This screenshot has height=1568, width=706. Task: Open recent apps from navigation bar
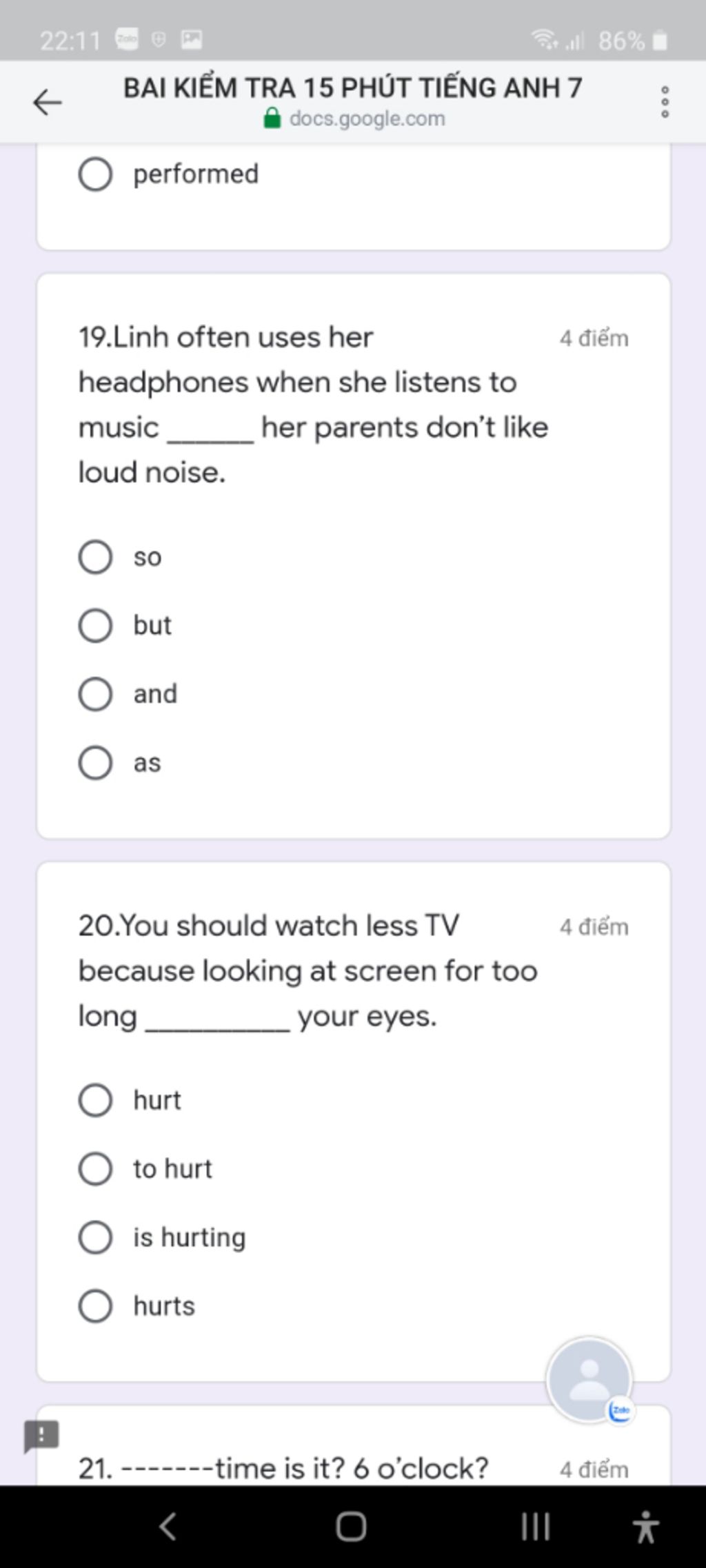coord(535,1526)
